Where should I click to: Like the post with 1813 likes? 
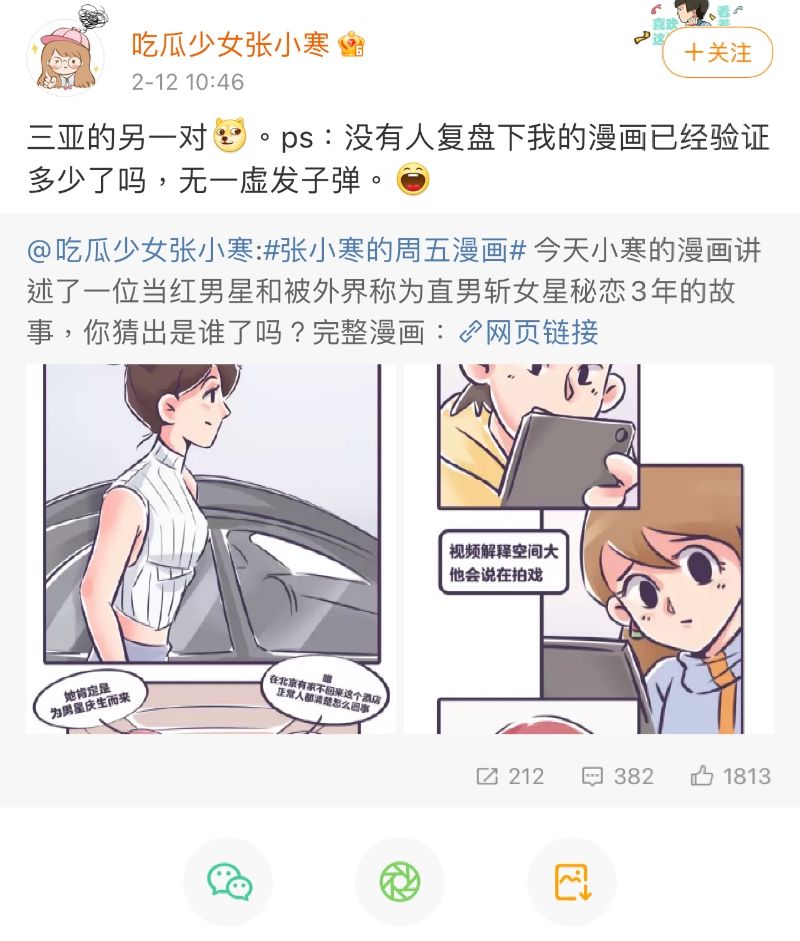pyautogui.click(x=731, y=776)
